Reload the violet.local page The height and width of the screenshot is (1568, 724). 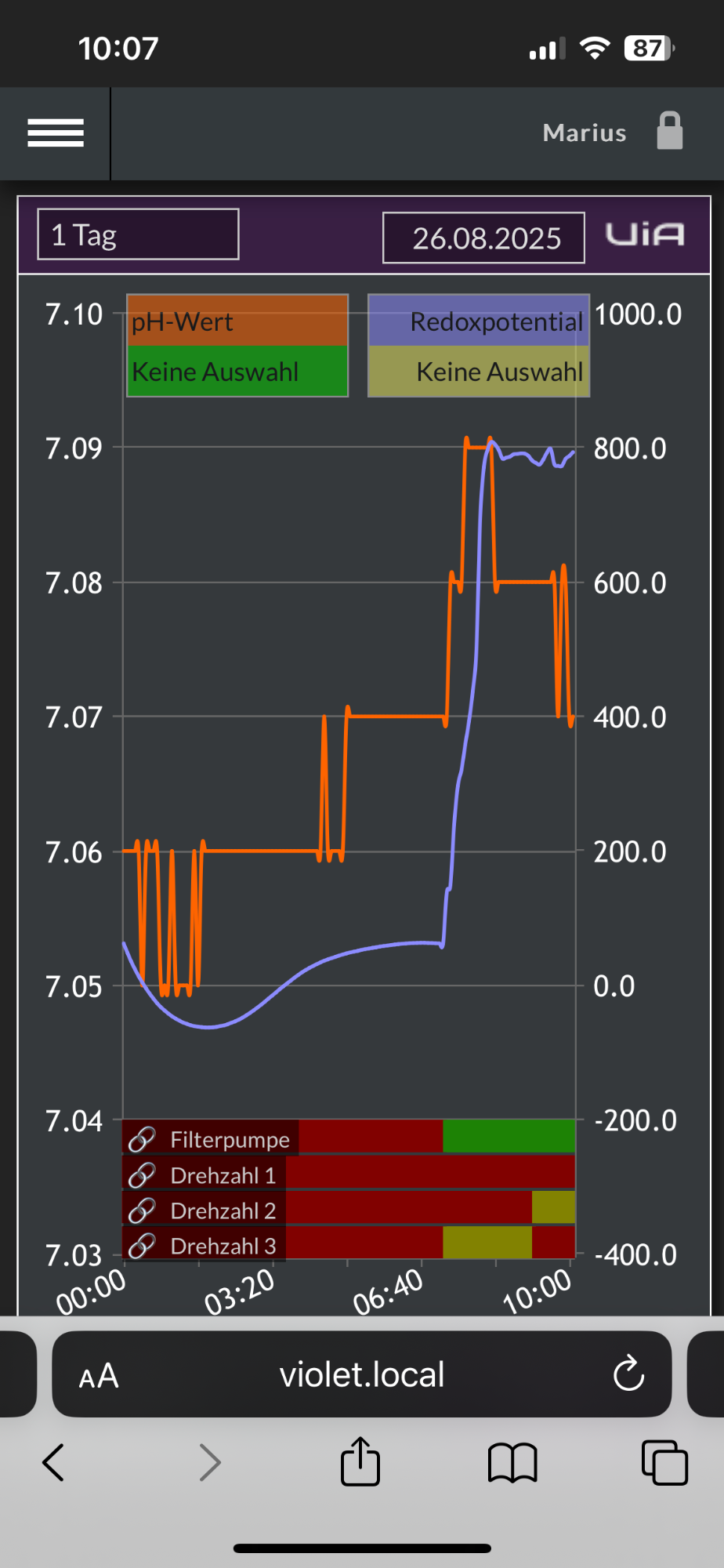pyautogui.click(x=628, y=1374)
